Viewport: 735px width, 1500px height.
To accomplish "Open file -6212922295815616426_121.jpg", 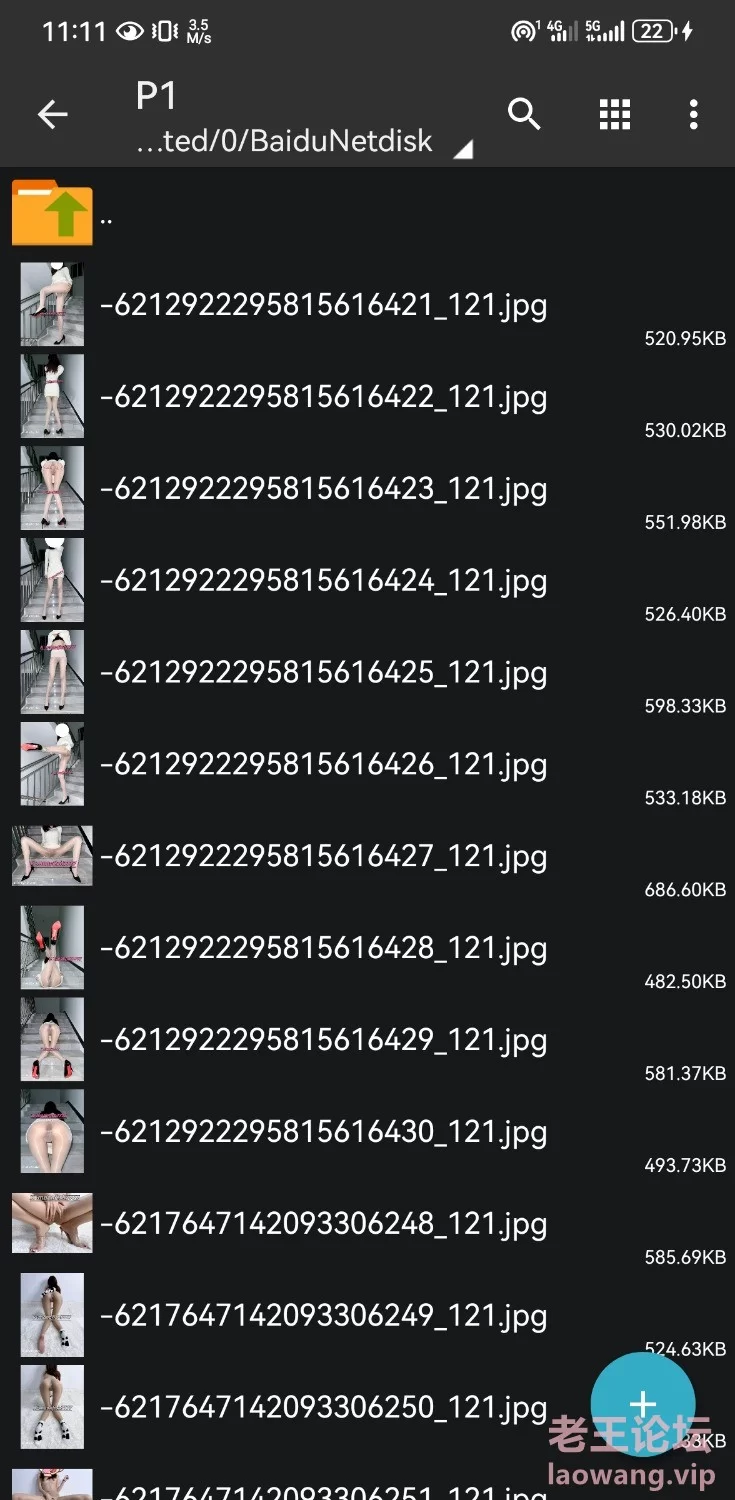I will coord(324,765).
